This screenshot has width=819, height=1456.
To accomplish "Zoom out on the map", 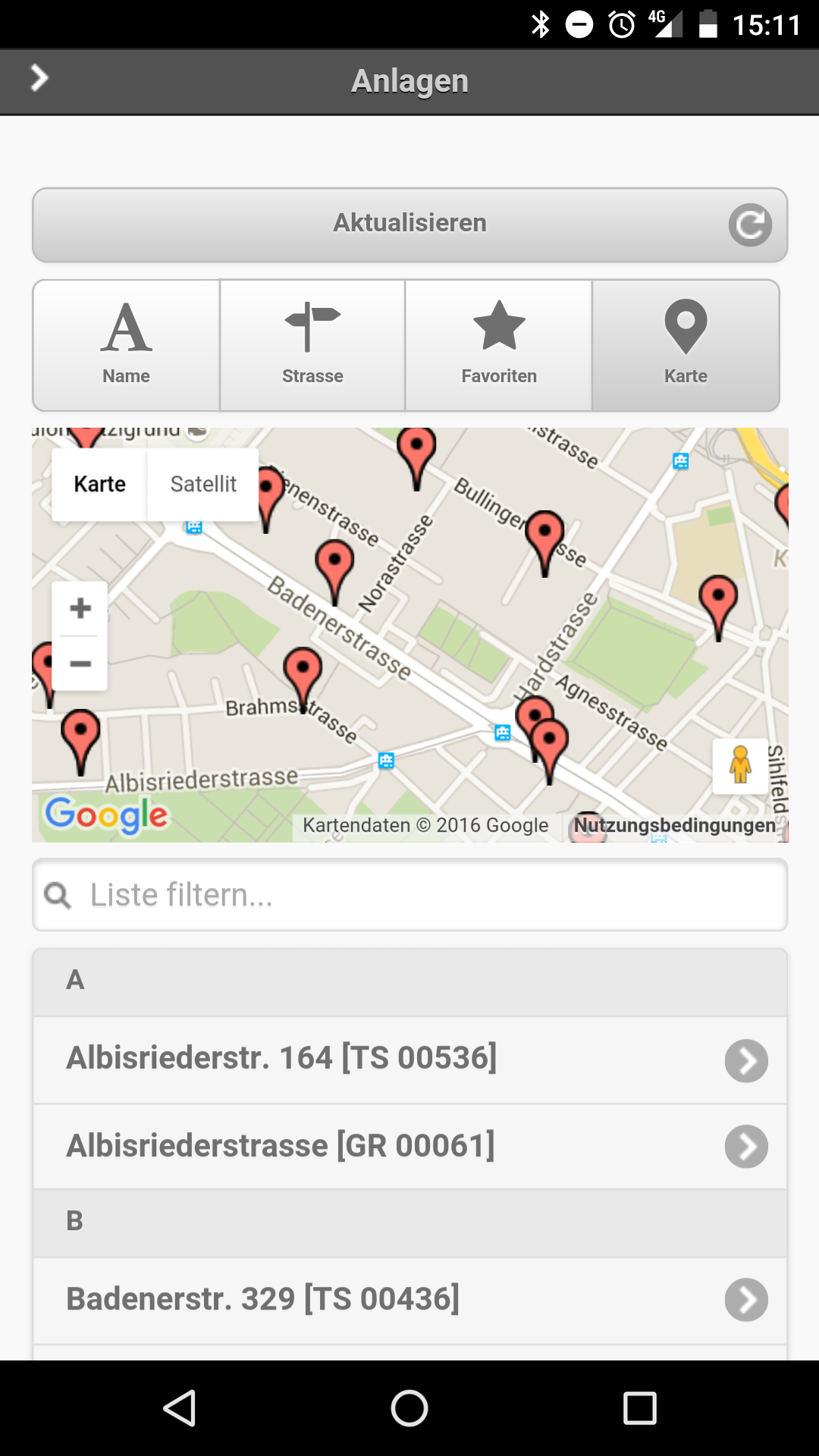I will tap(80, 664).
